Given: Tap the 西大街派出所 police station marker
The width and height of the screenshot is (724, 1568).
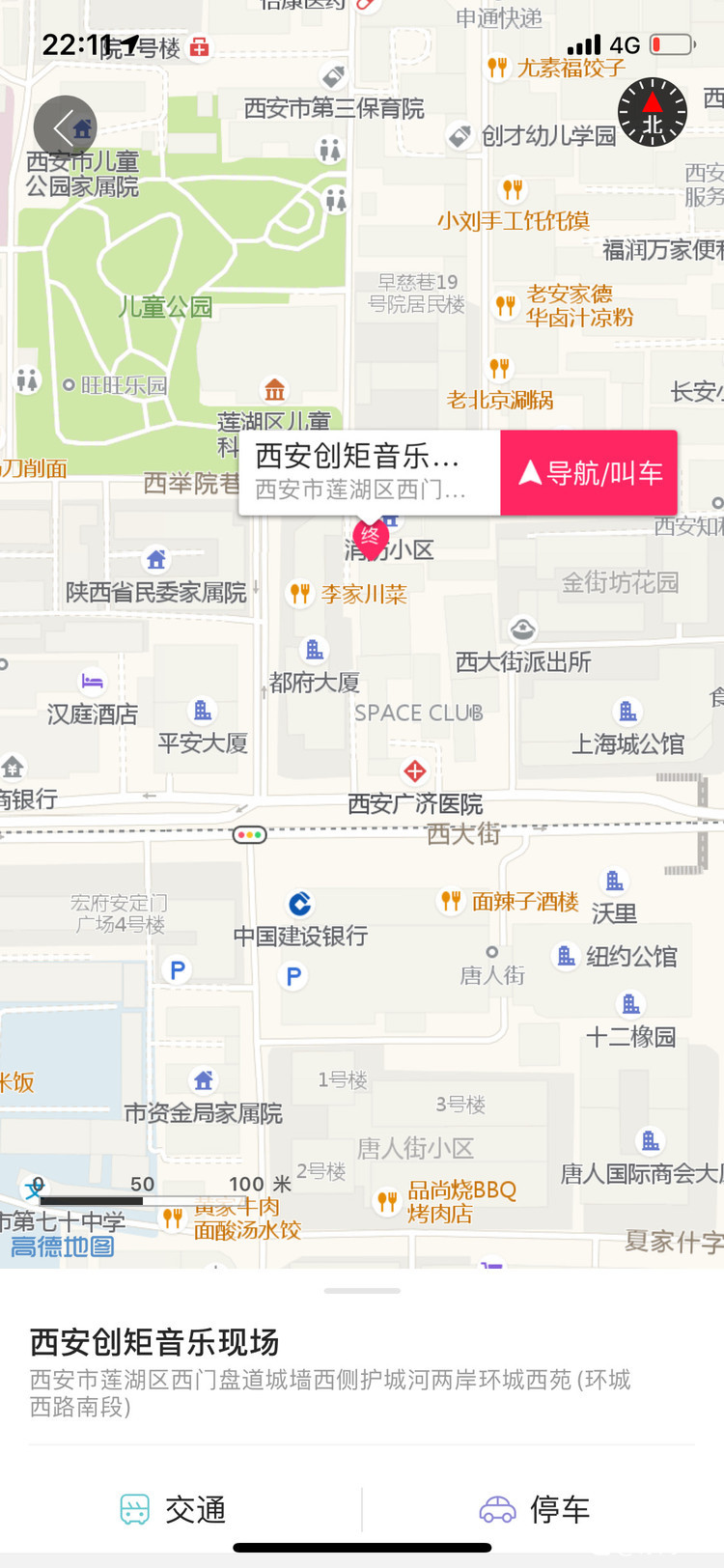Looking at the screenshot, I should (522, 630).
